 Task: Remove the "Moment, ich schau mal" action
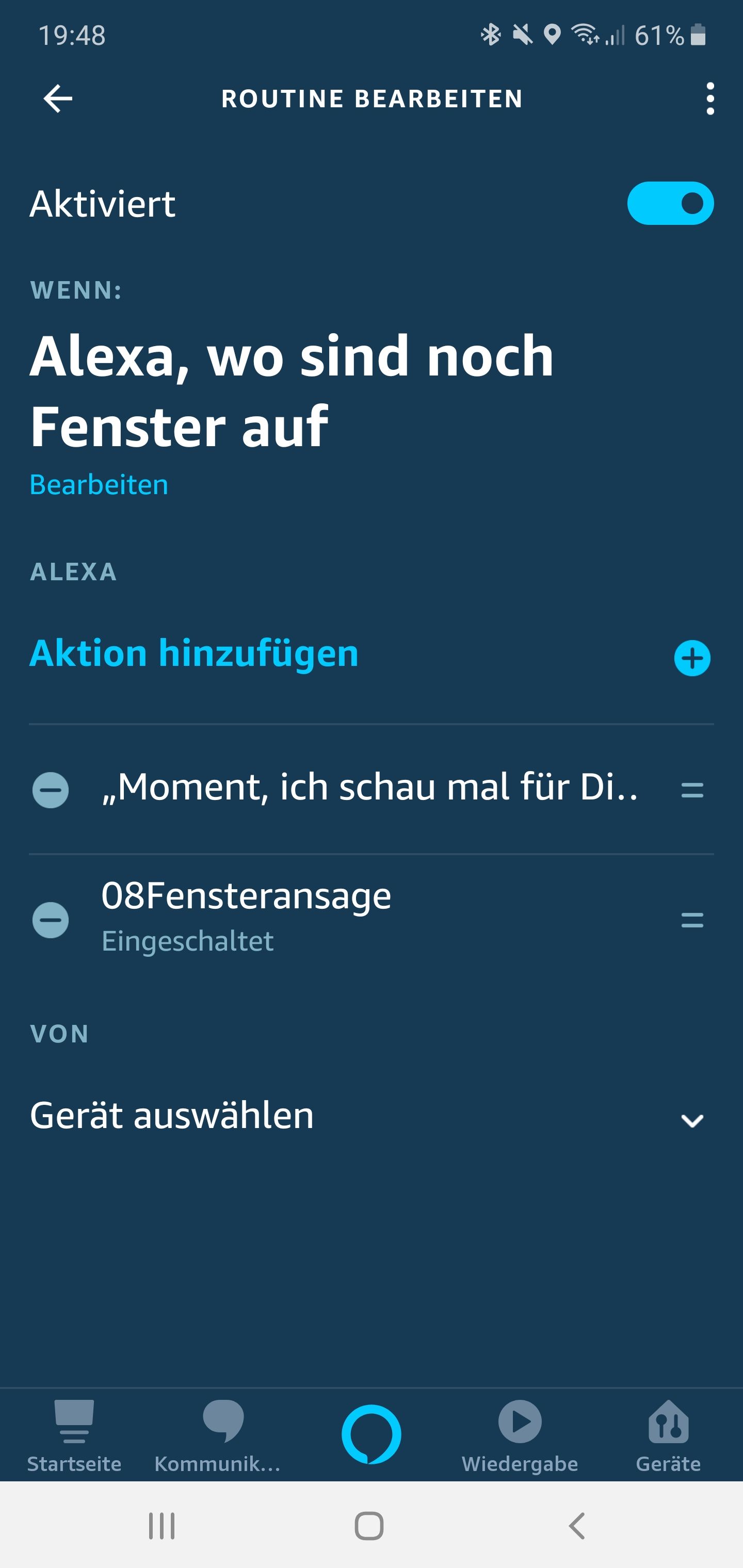(x=51, y=790)
